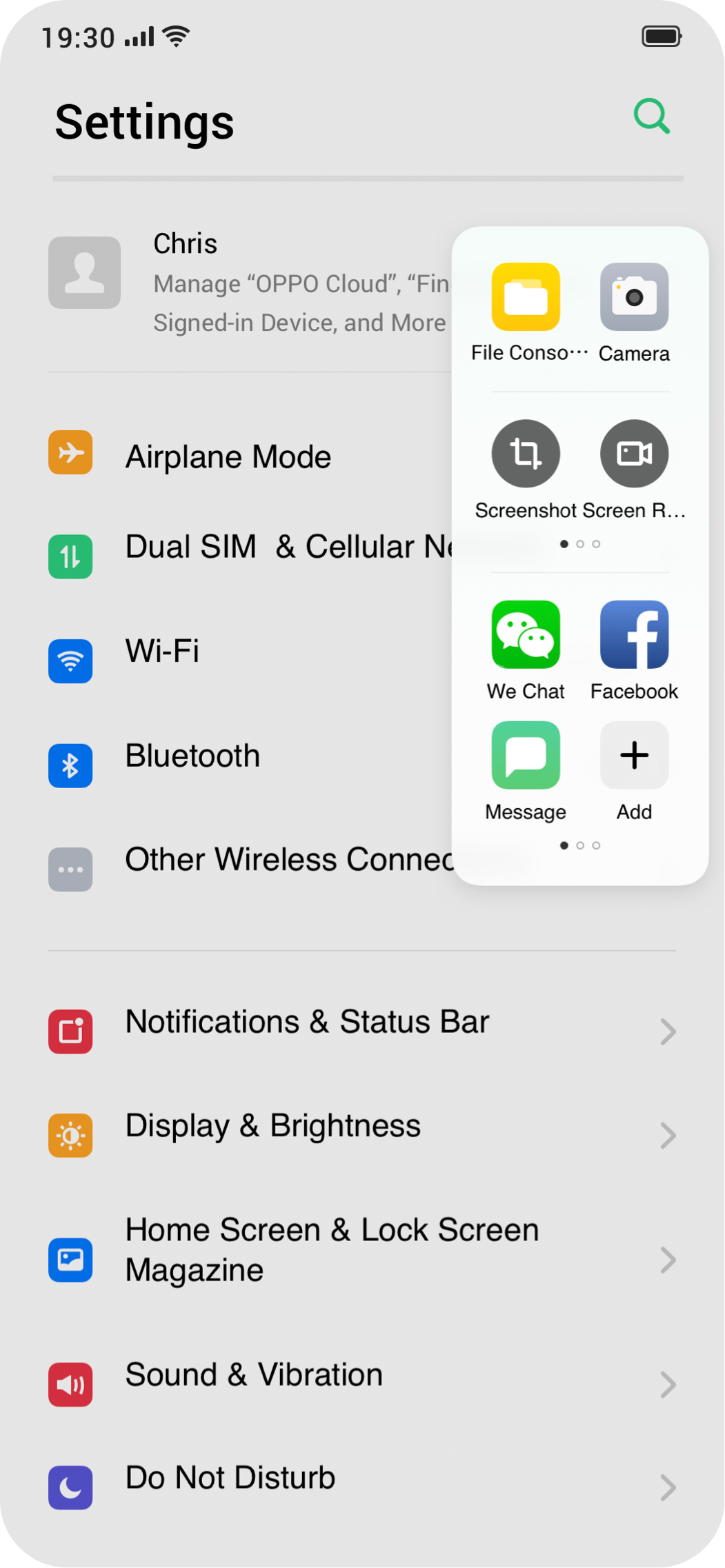Open Dual SIM & Cellular settings
Viewport: 725px width, 1568px height.
tap(276, 547)
